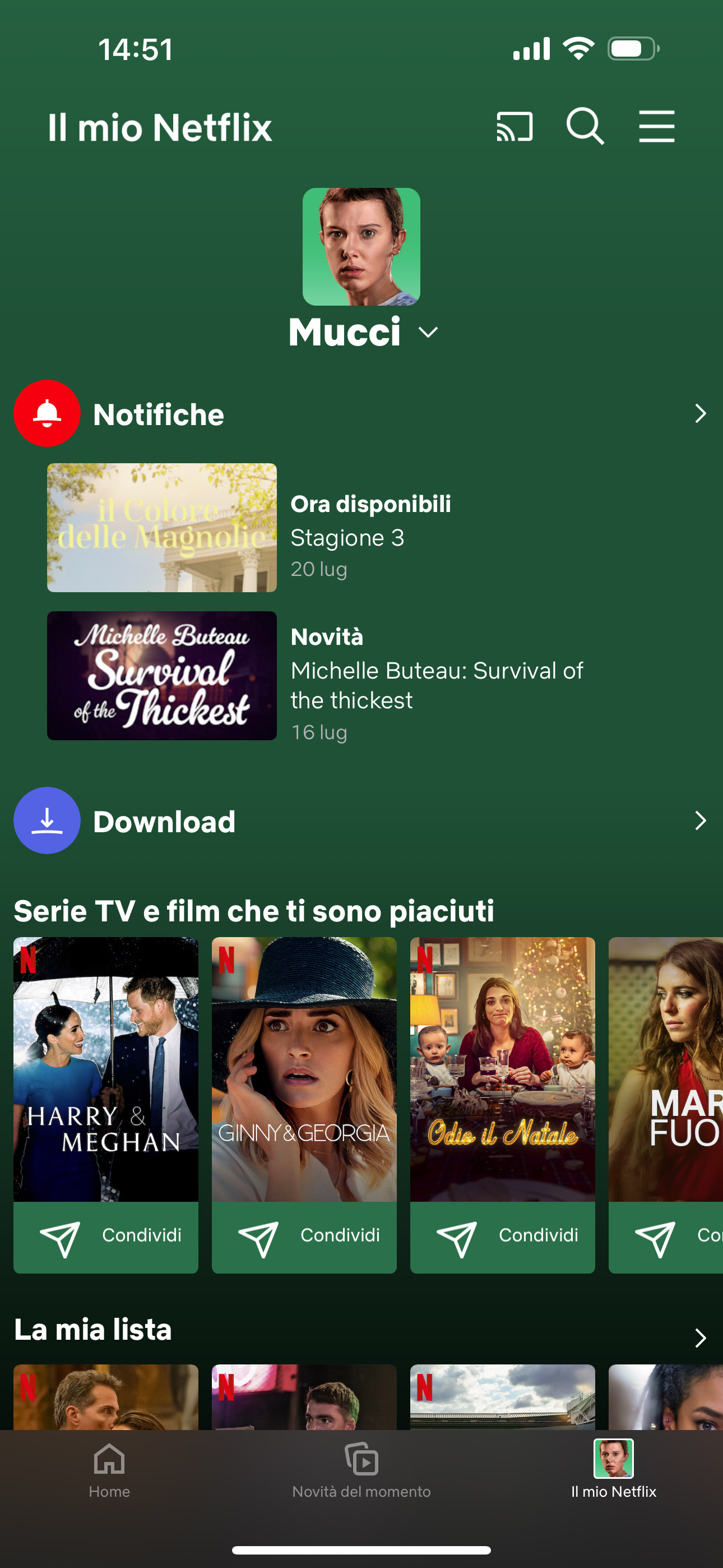Image resolution: width=723 pixels, height=1568 pixels.
Task: Open the Michelle Buteau Survival notification
Action: click(x=361, y=676)
